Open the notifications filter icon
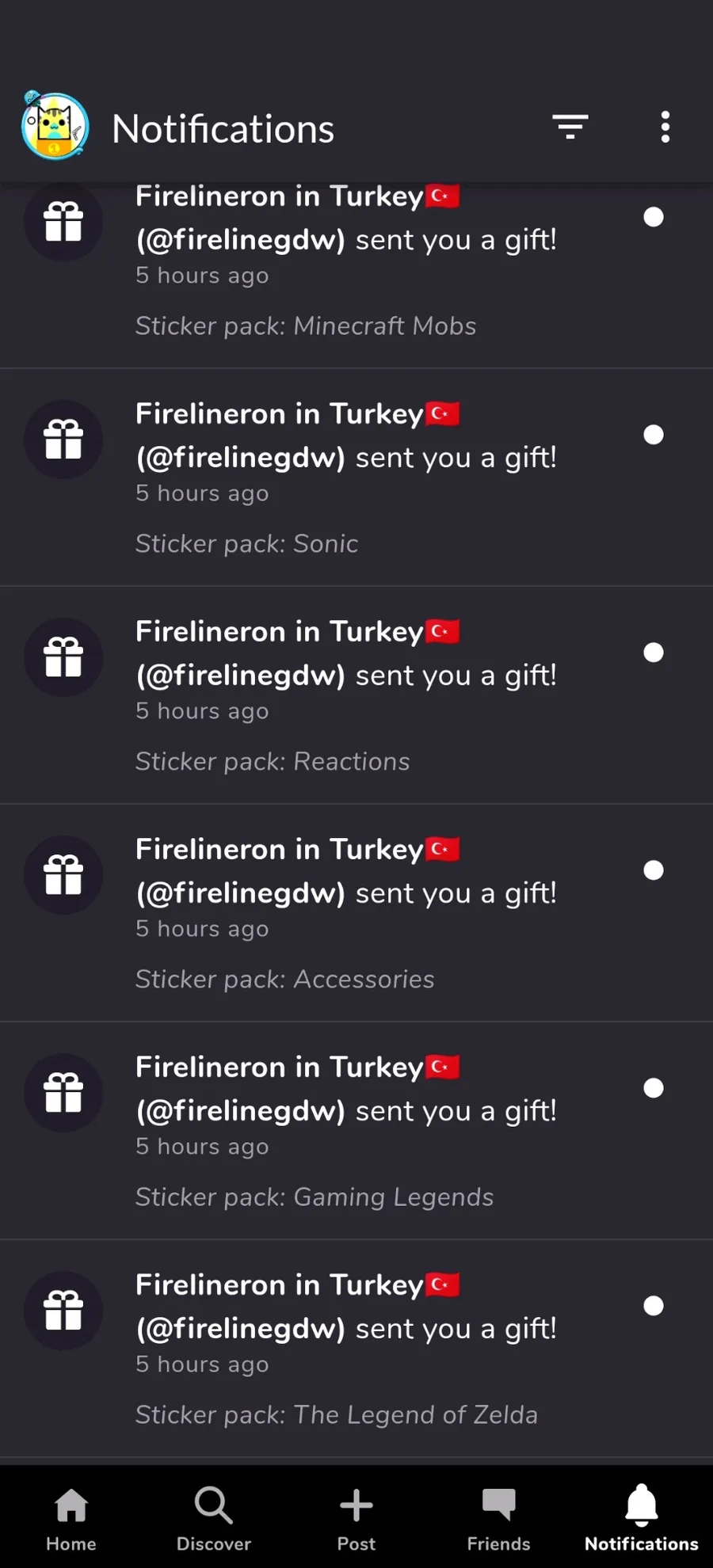 (570, 127)
